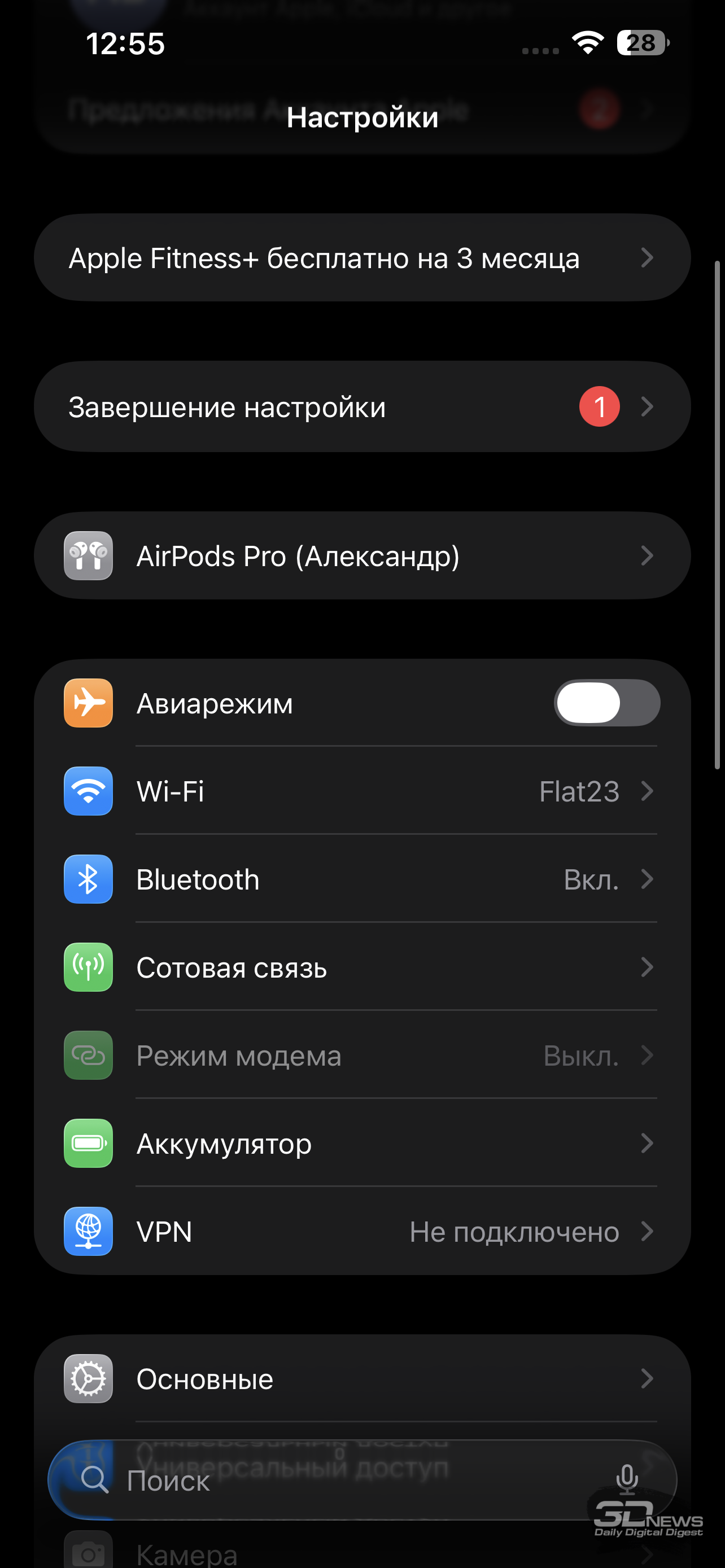The height and width of the screenshot is (1568, 725).
Task: Open Аккумулятор settings
Action: [x=361, y=1144]
